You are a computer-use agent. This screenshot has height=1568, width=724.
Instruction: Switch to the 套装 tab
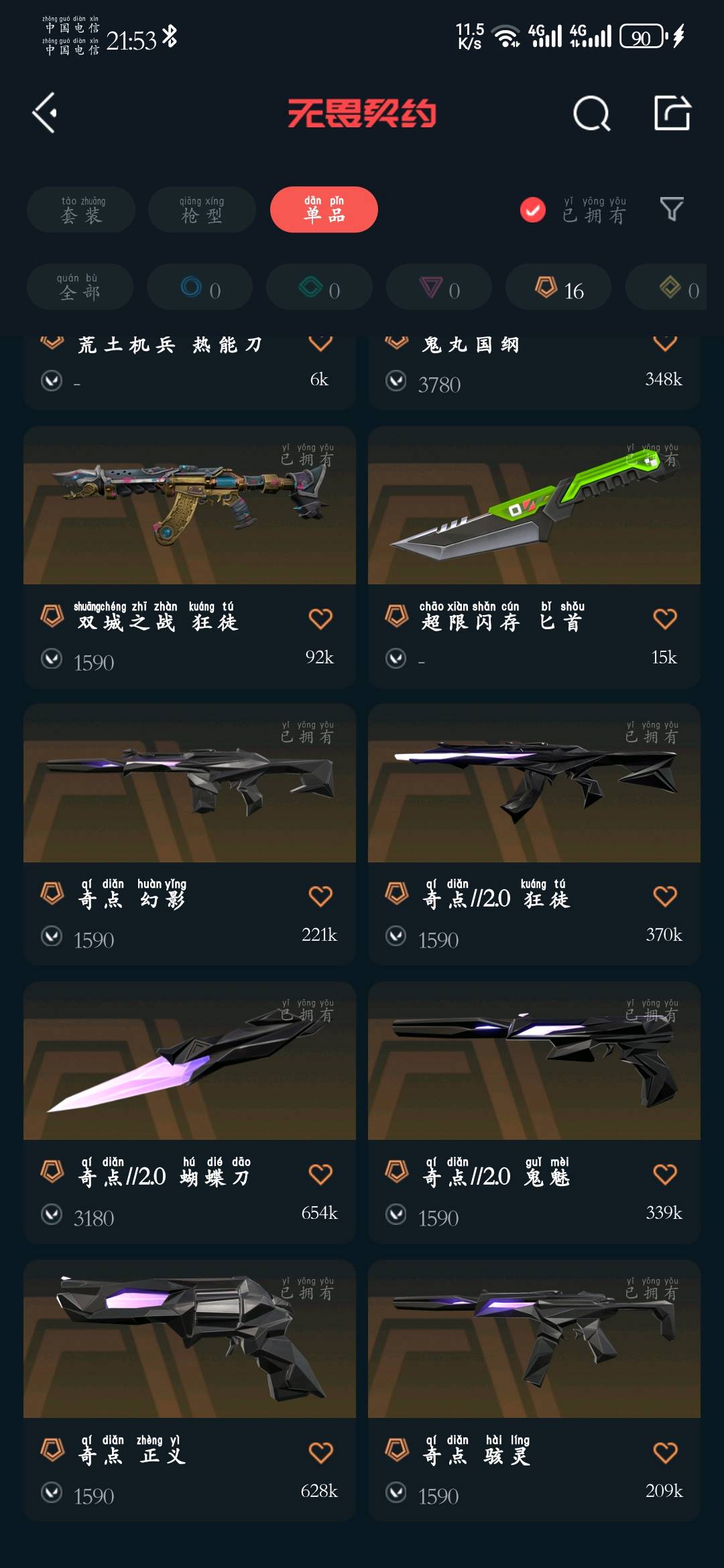pyautogui.click(x=81, y=210)
